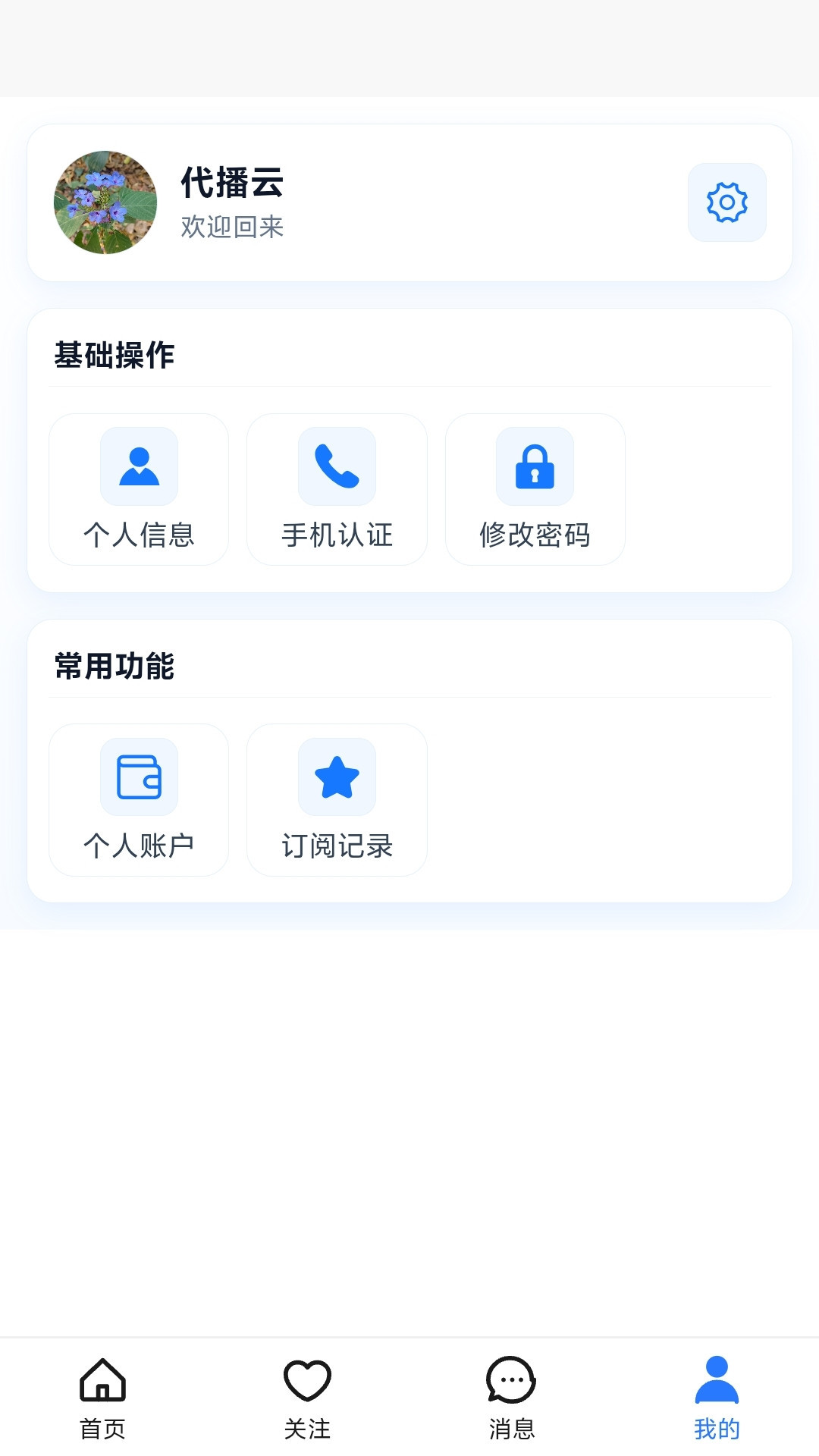This screenshot has height=1456, width=819.
Task: Tap the phone icon for 手机认证
Action: (336, 466)
